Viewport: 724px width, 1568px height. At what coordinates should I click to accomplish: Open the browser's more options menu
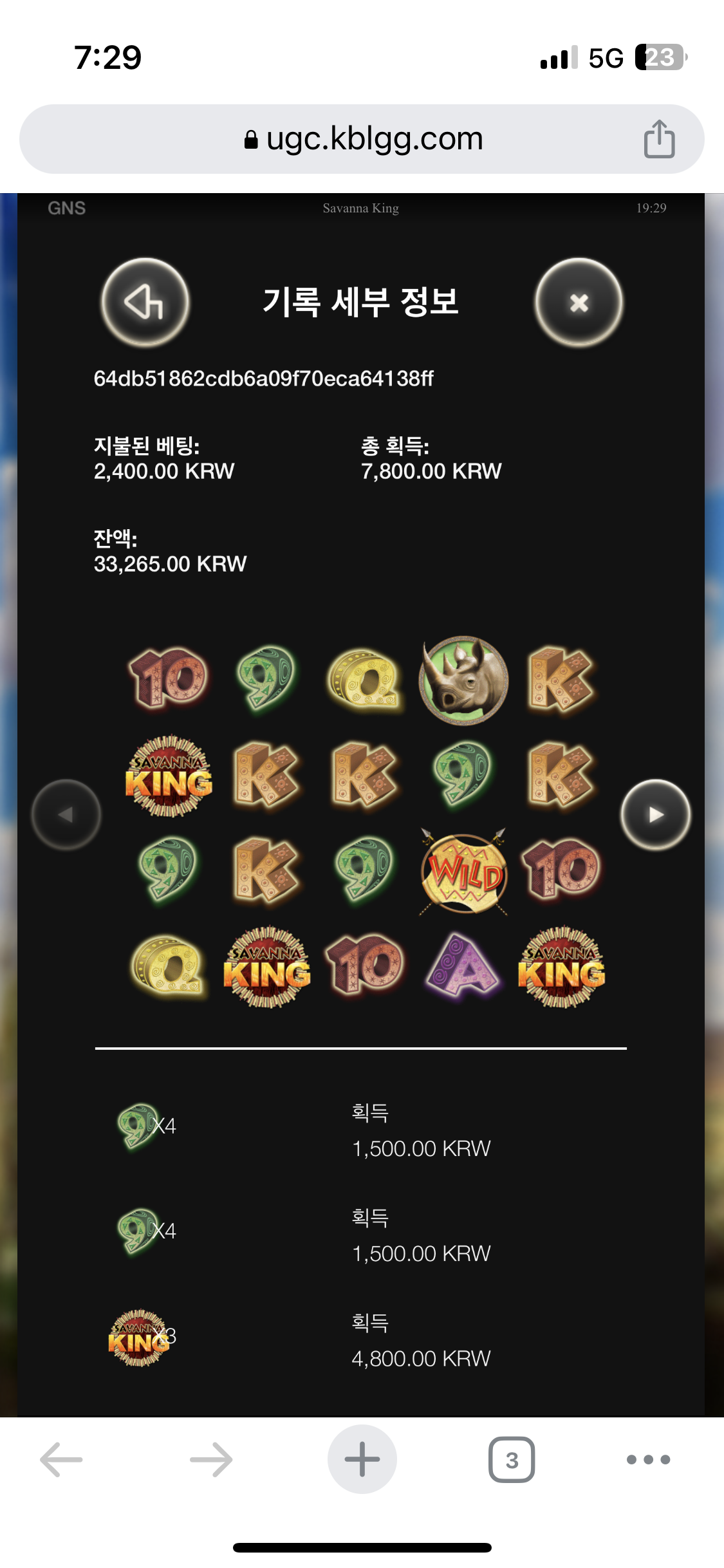tap(648, 1459)
